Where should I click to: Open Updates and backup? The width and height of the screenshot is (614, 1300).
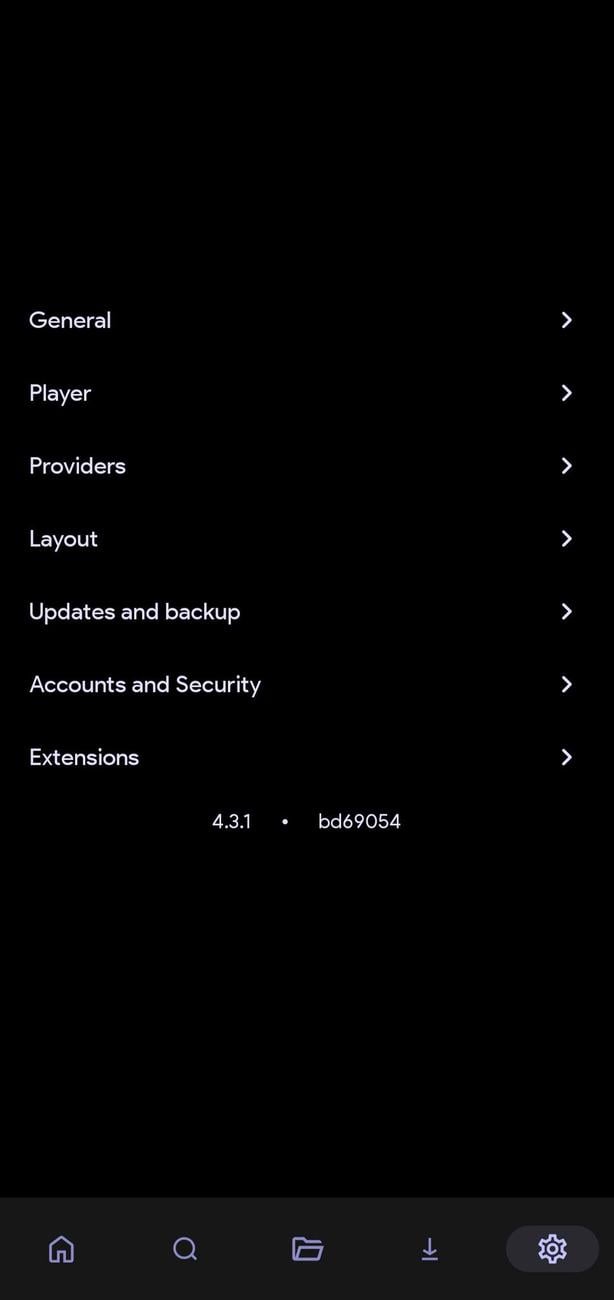[300, 612]
